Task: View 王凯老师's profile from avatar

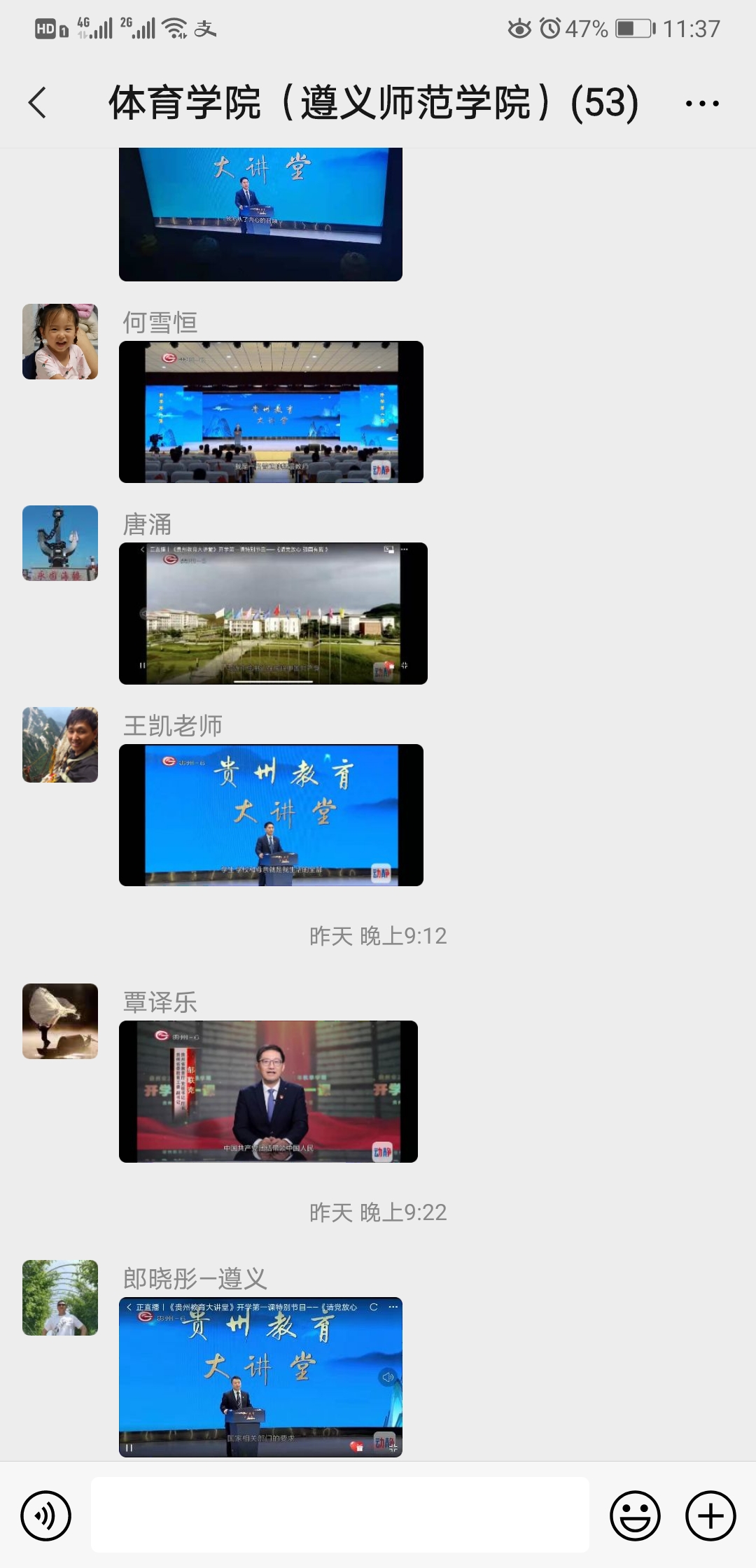Action: [60, 745]
